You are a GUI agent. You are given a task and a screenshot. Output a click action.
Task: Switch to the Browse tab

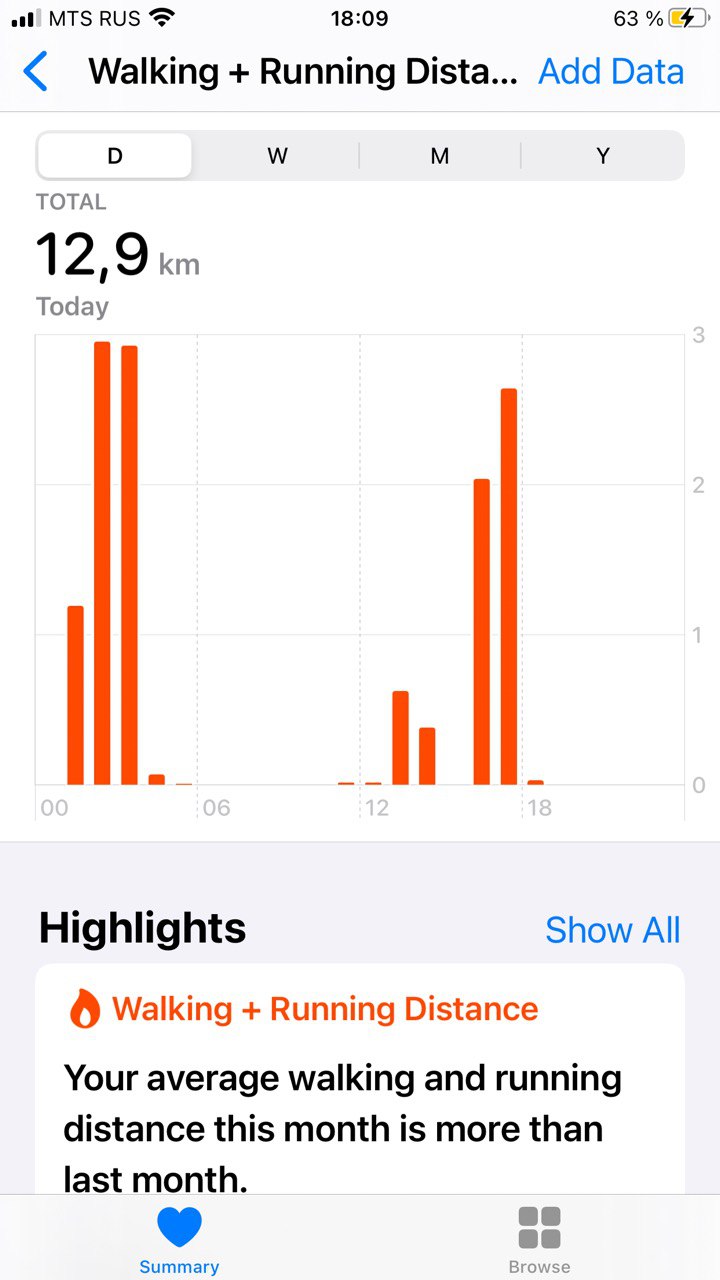(x=539, y=1240)
